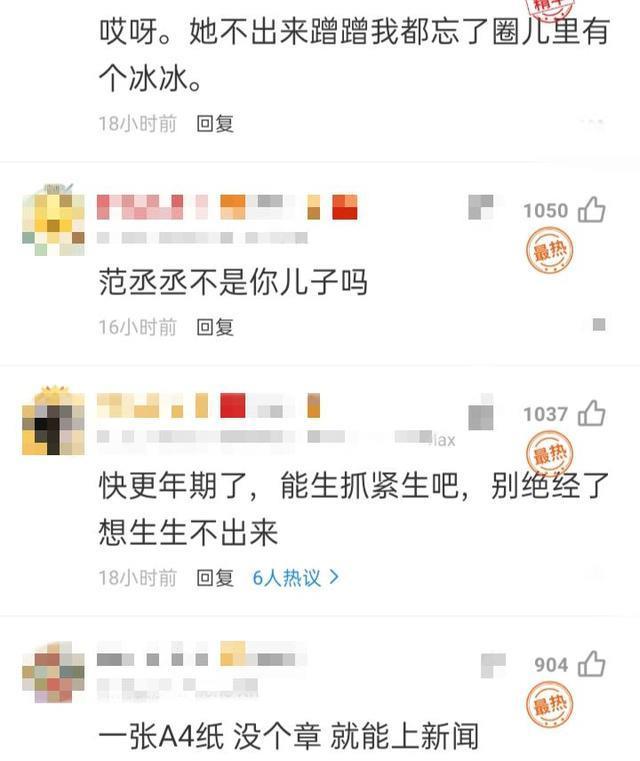The width and height of the screenshot is (640, 761).
Task: Like the comment with 1050 likes
Action: point(592,210)
